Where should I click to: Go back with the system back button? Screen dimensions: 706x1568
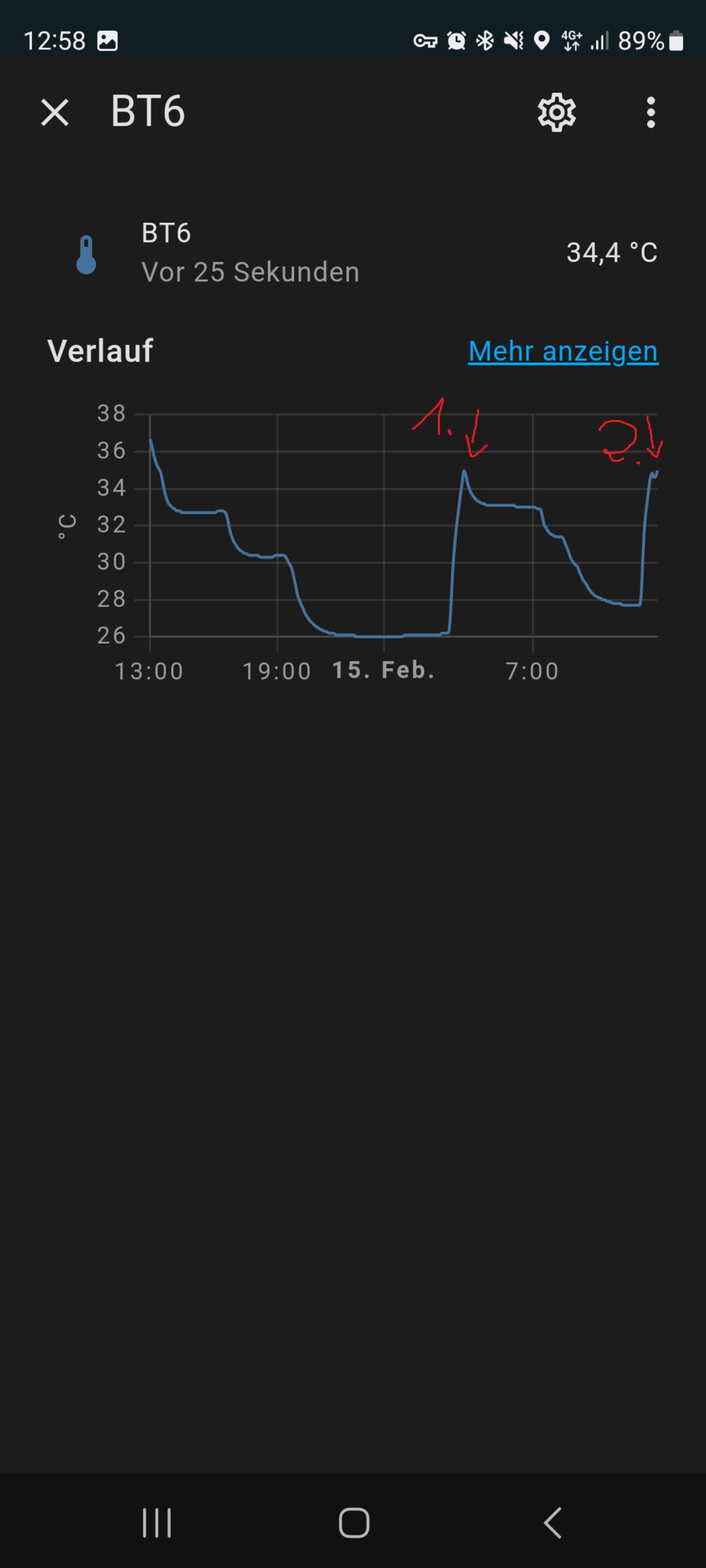pyautogui.click(x=552, y=1522)
